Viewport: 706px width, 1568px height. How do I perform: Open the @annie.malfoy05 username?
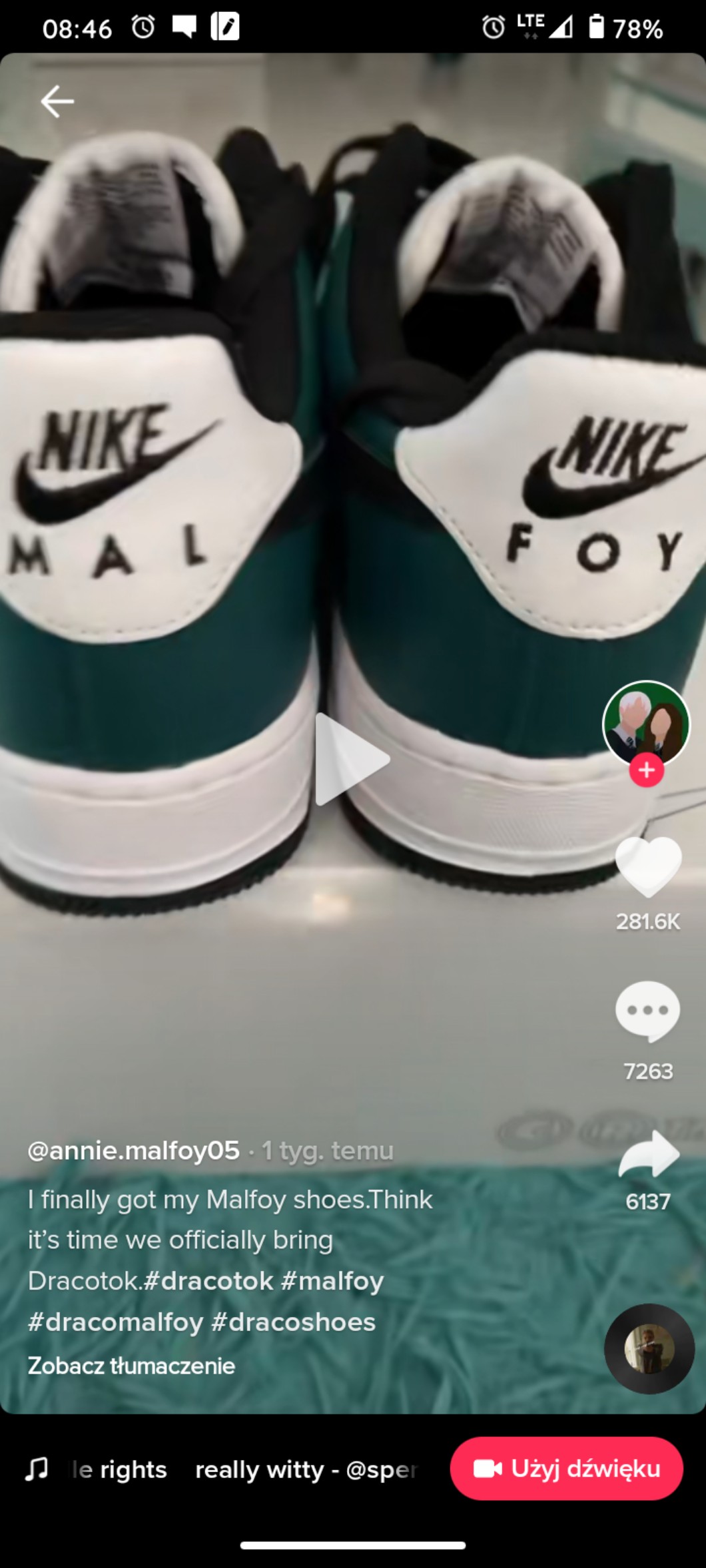click(x=134, y=1151)
